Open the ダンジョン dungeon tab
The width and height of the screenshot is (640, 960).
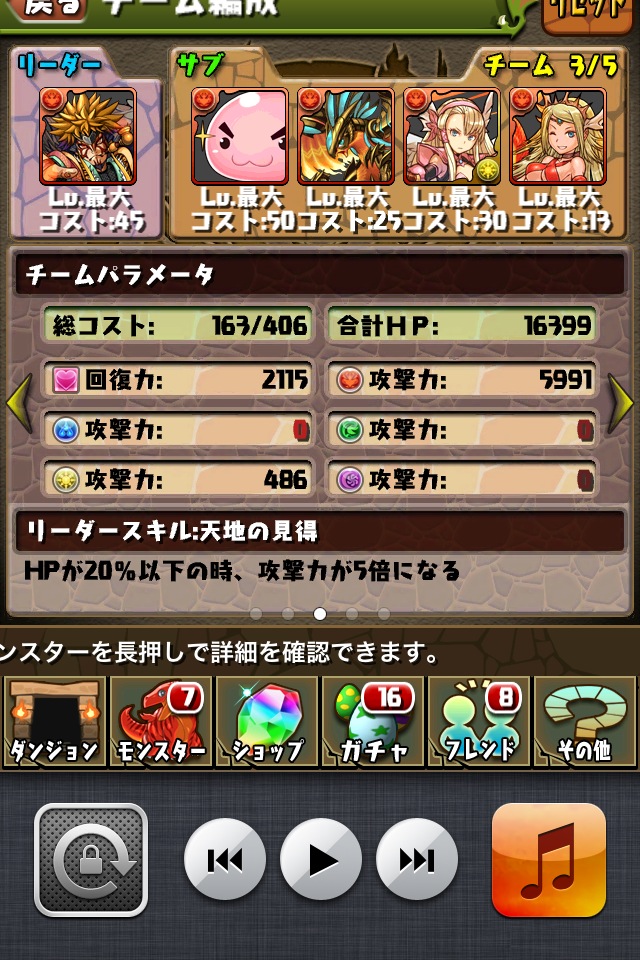[53, 720]
